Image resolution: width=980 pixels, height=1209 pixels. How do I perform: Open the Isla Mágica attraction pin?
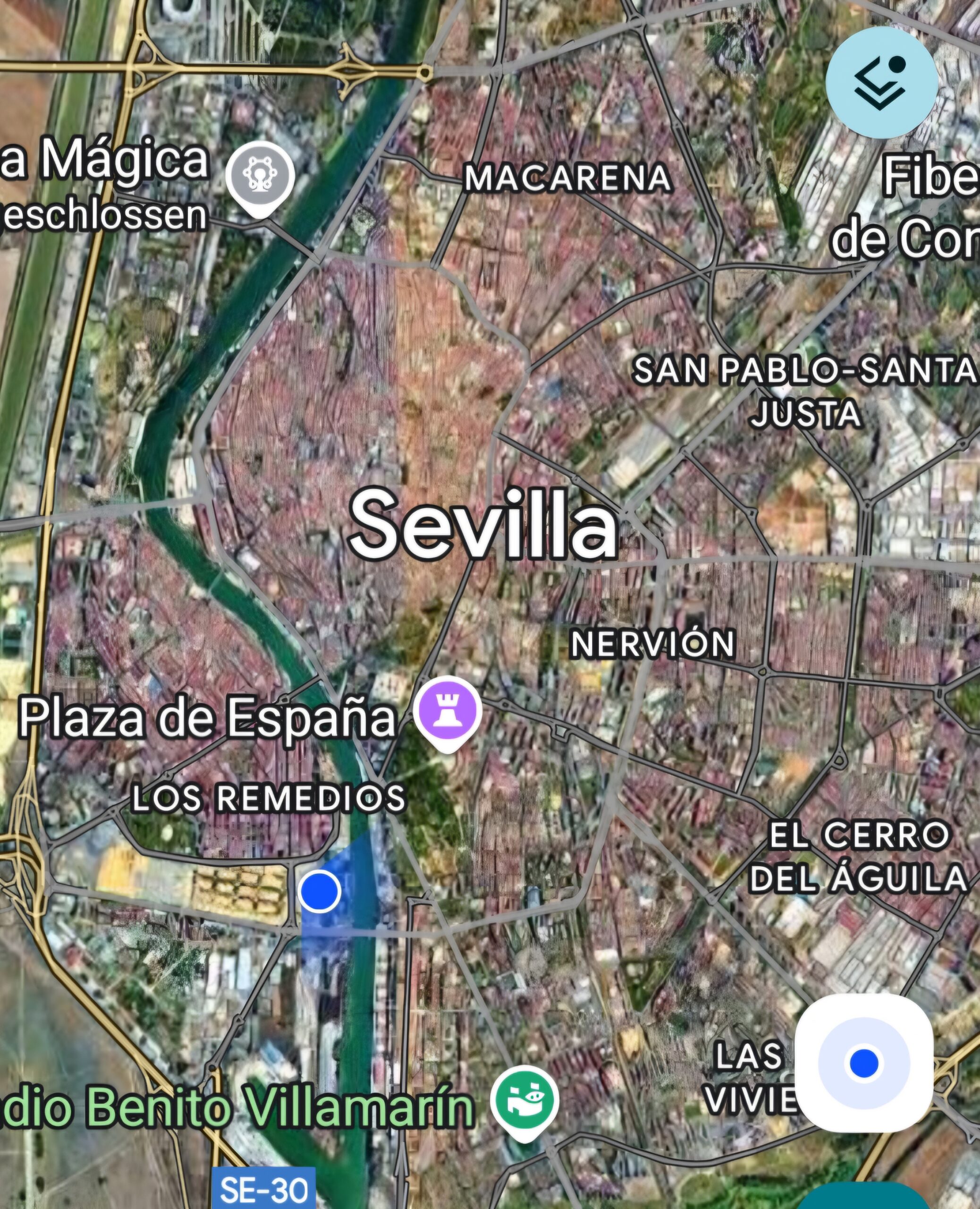[260, 177]
